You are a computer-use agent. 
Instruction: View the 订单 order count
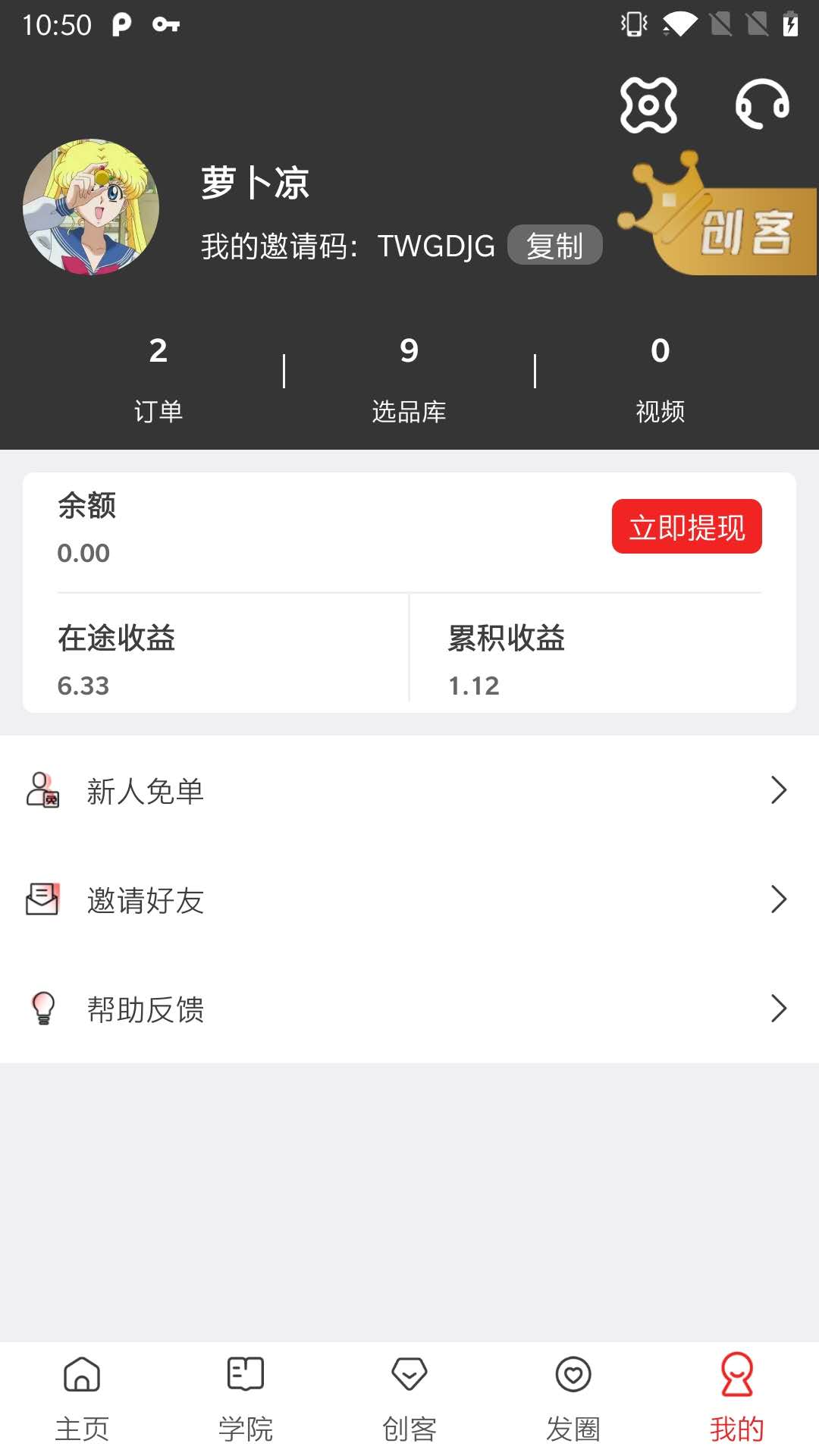tap(157, 379)
